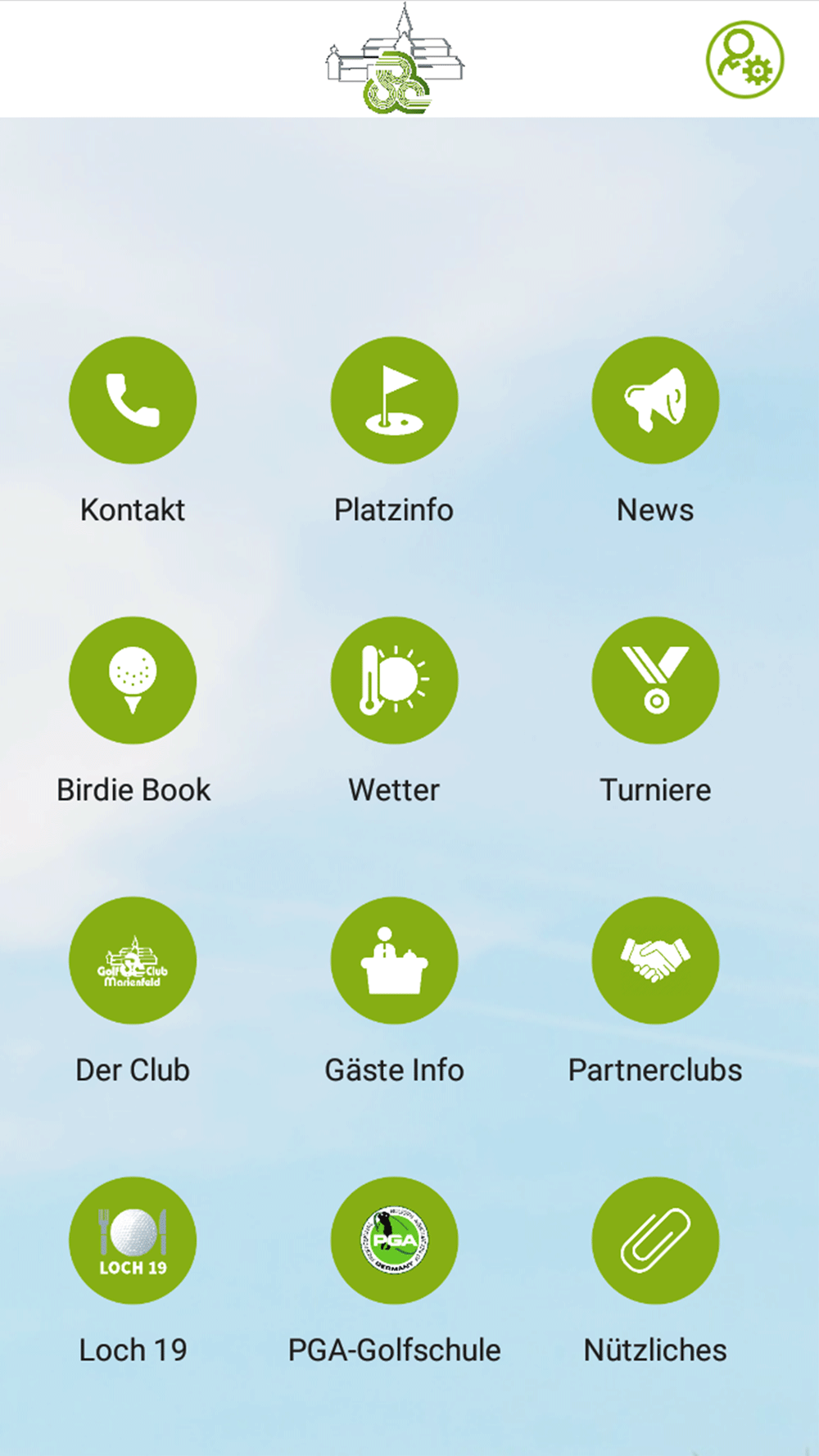Open the News section
Viewport: 819px width, 1456px height.
coord(655,400)
